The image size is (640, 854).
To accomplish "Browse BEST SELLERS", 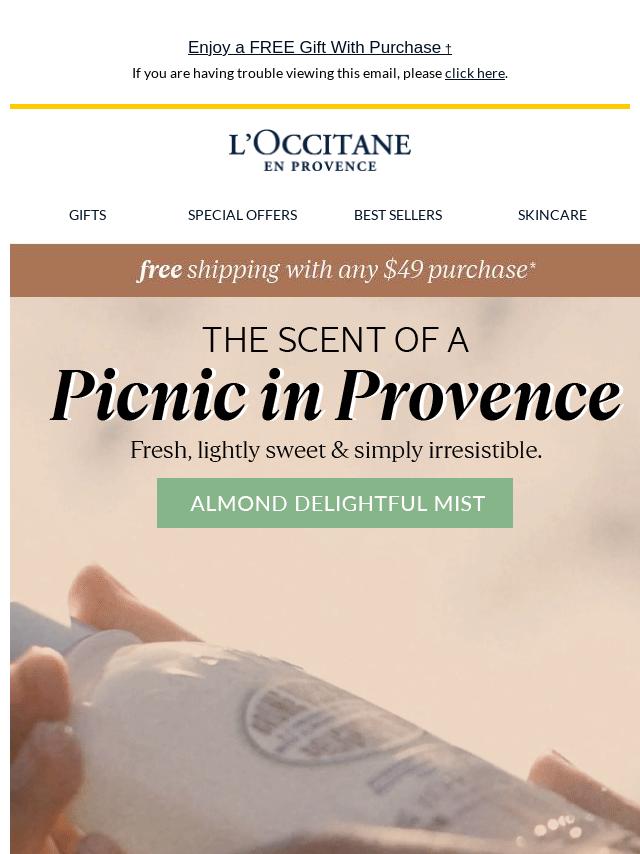I will [x=397, y=215].
